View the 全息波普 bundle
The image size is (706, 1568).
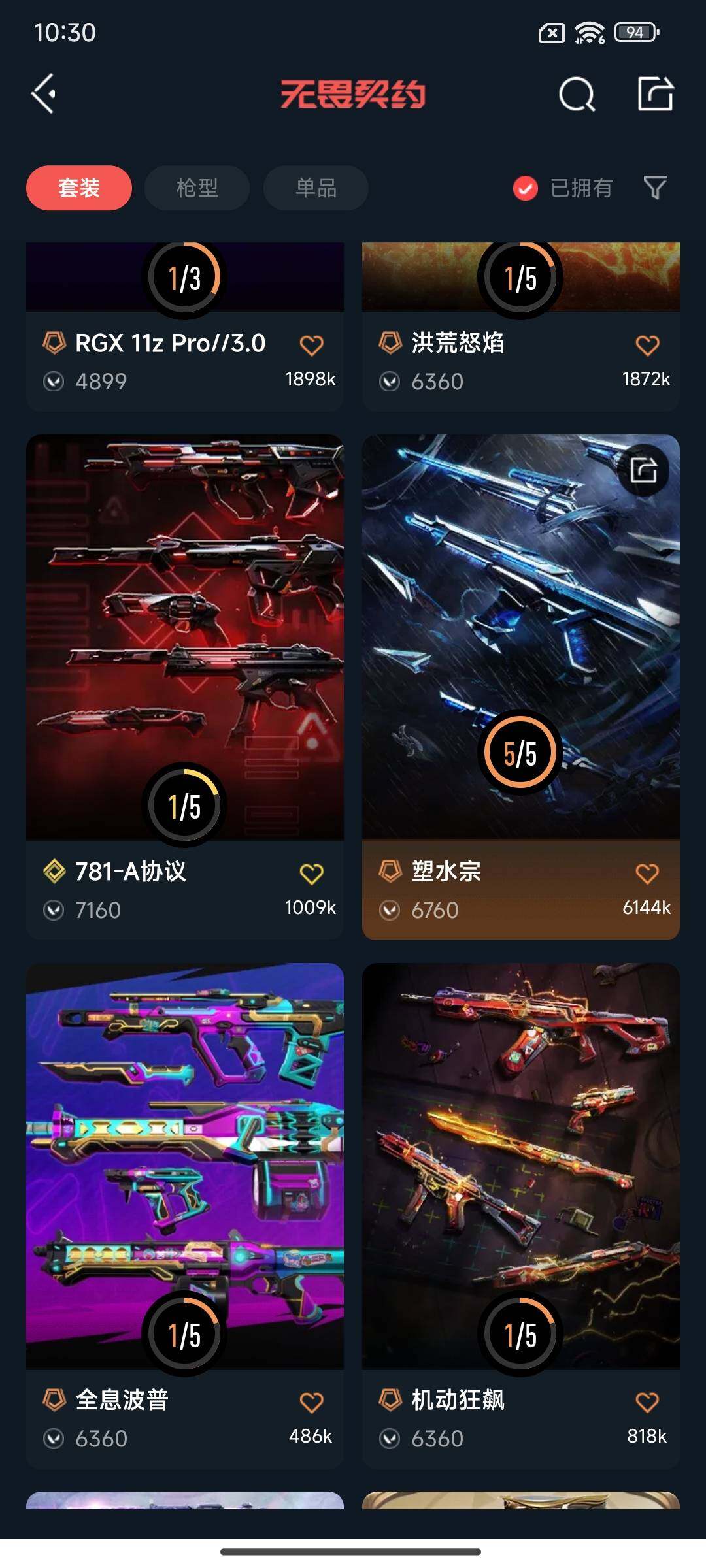(185, 1215)
